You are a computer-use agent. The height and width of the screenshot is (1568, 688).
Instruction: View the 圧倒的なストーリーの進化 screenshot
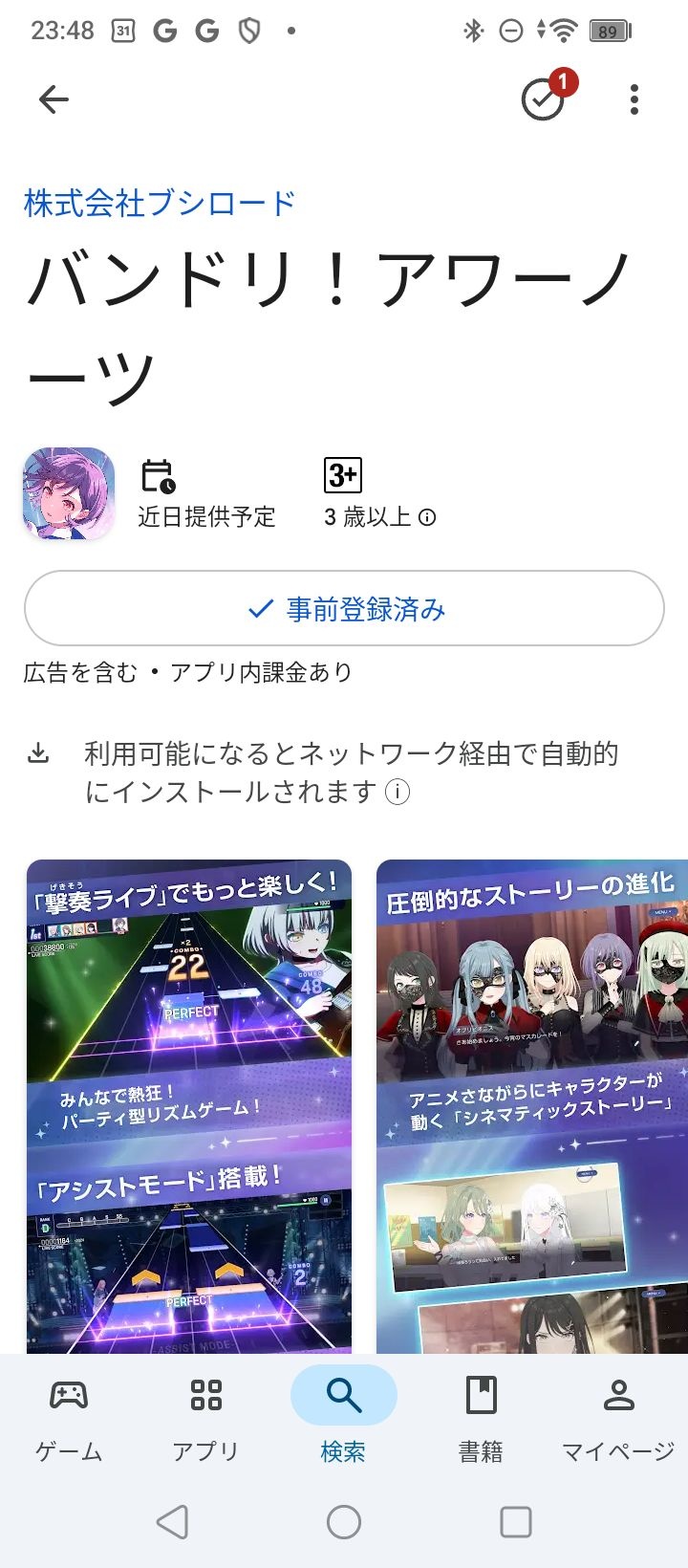(x=532, y=1106)
